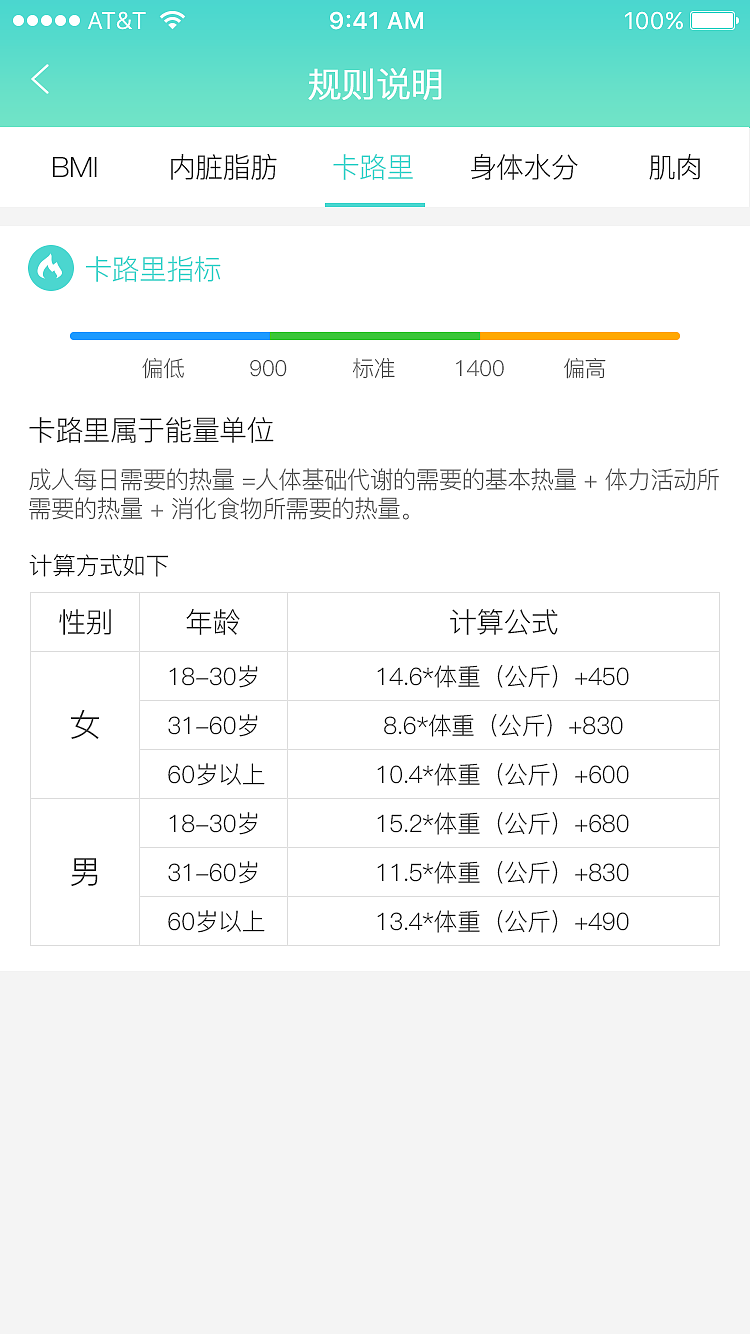Tap the 1400 value on the calorie scale
The width and height of the screenshot is (750, 1334).
click(x=478, y=369)
